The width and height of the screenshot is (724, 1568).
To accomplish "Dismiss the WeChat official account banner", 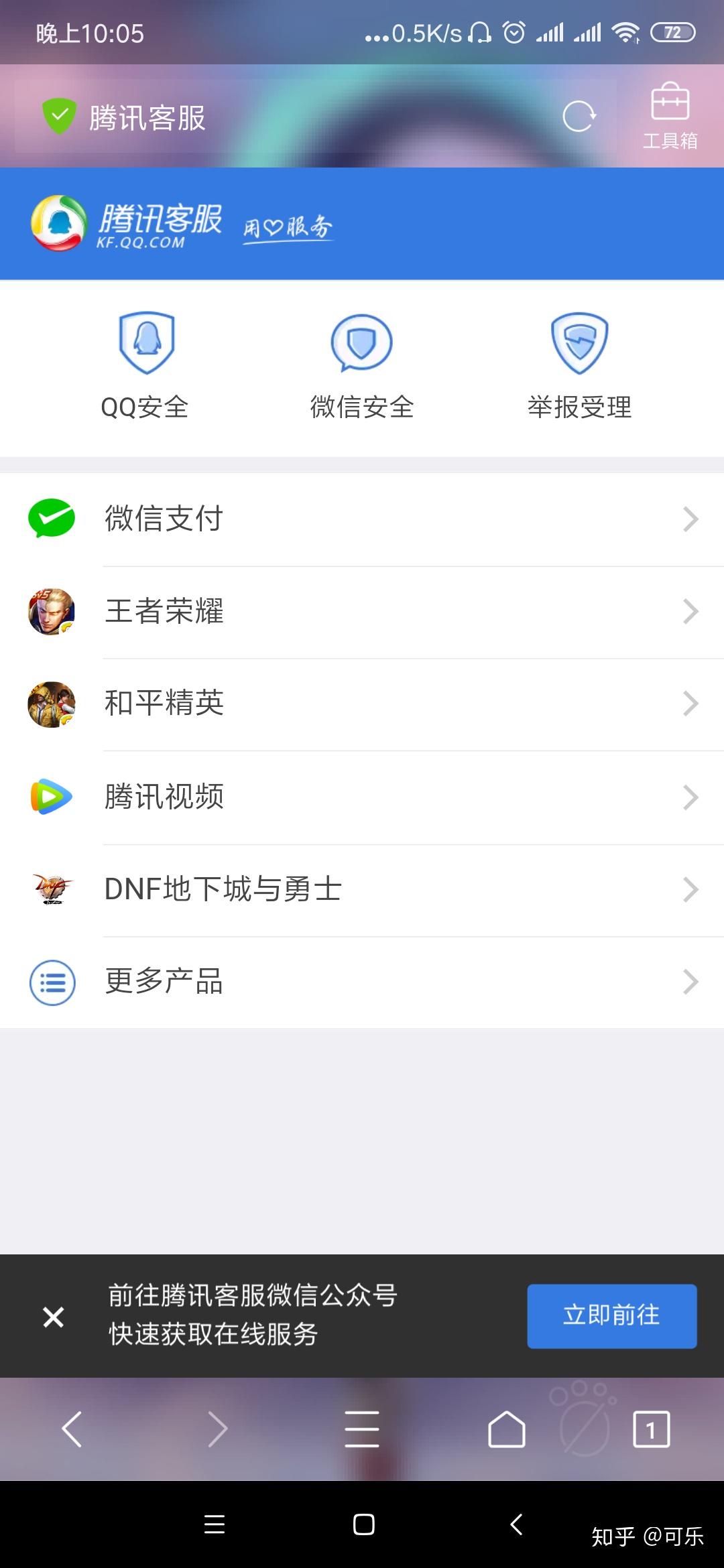I will coord(54,1317).
